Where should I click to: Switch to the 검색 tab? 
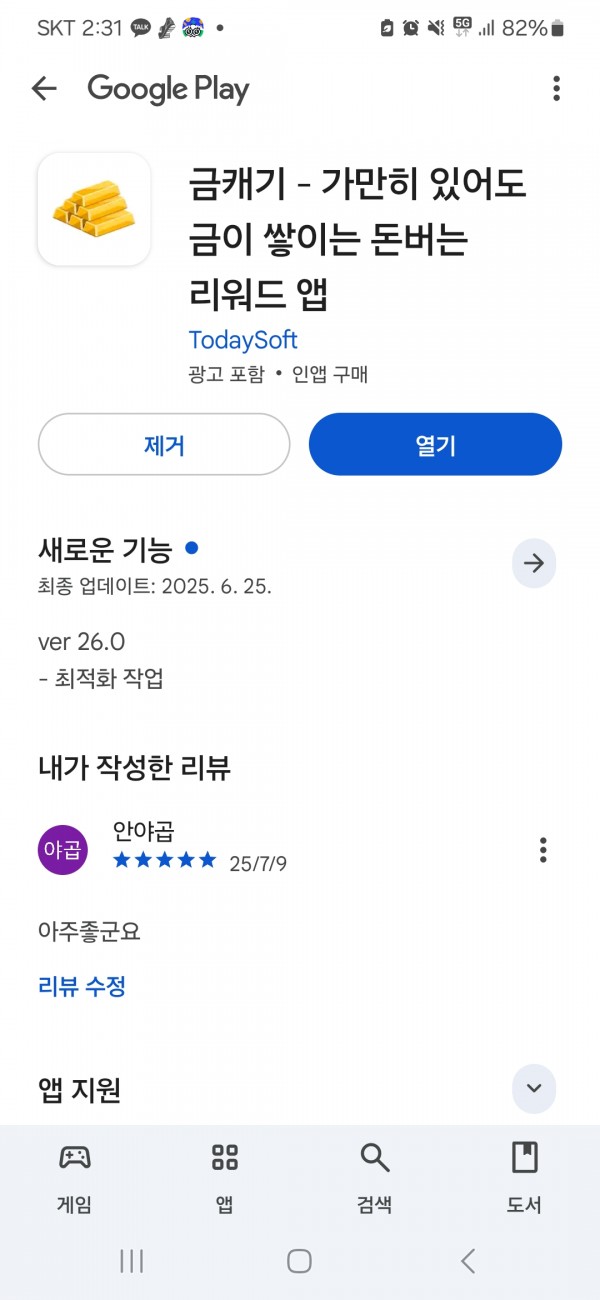(375, 1178)
